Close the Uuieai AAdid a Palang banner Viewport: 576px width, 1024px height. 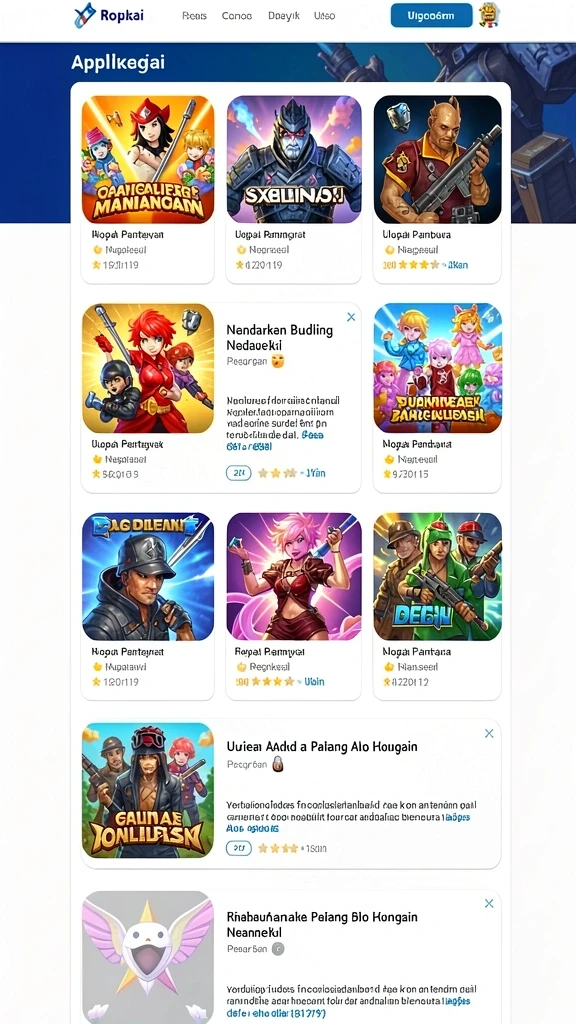coord(489,733)
